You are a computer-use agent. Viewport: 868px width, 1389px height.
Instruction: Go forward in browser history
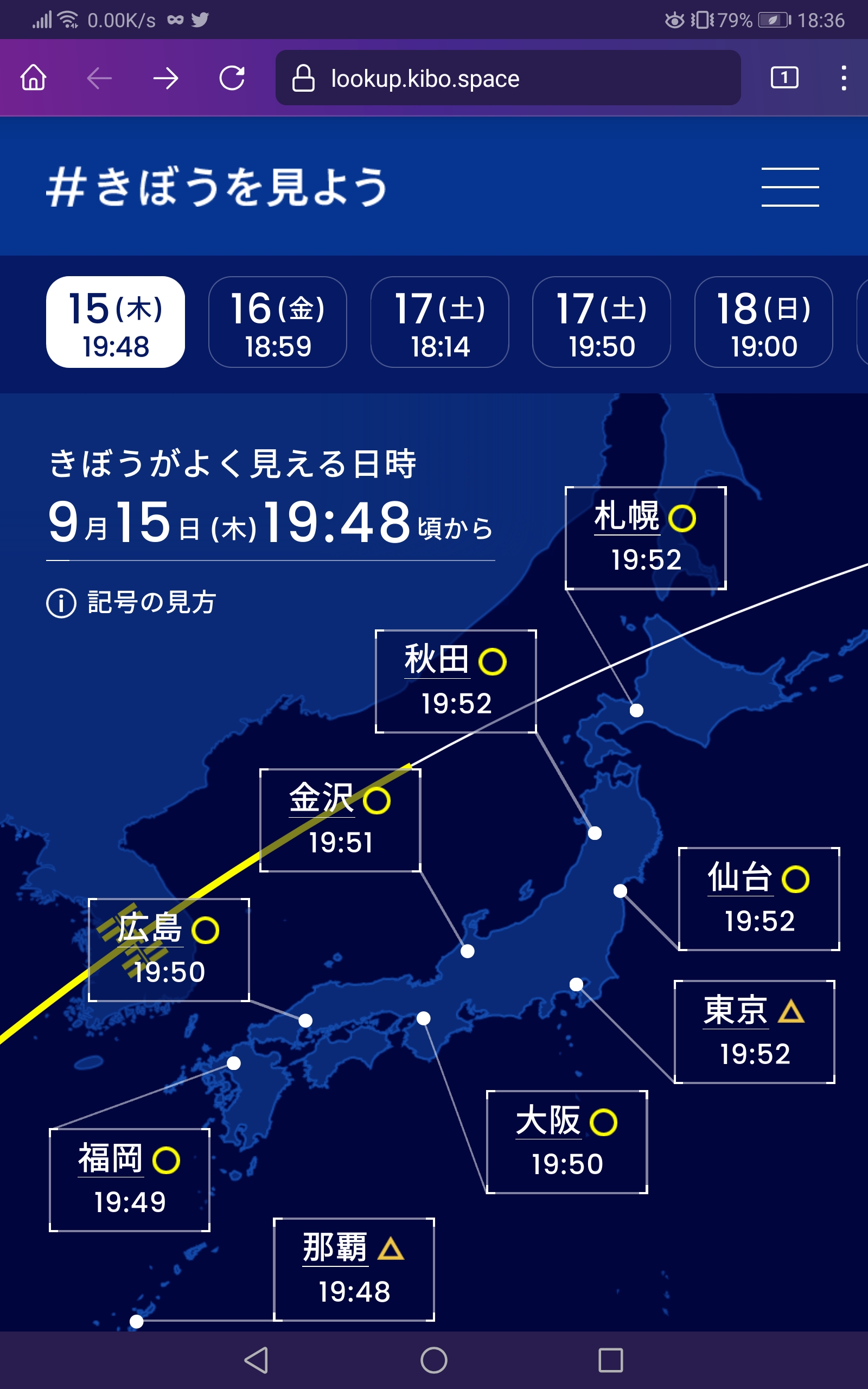pos(166,78)
